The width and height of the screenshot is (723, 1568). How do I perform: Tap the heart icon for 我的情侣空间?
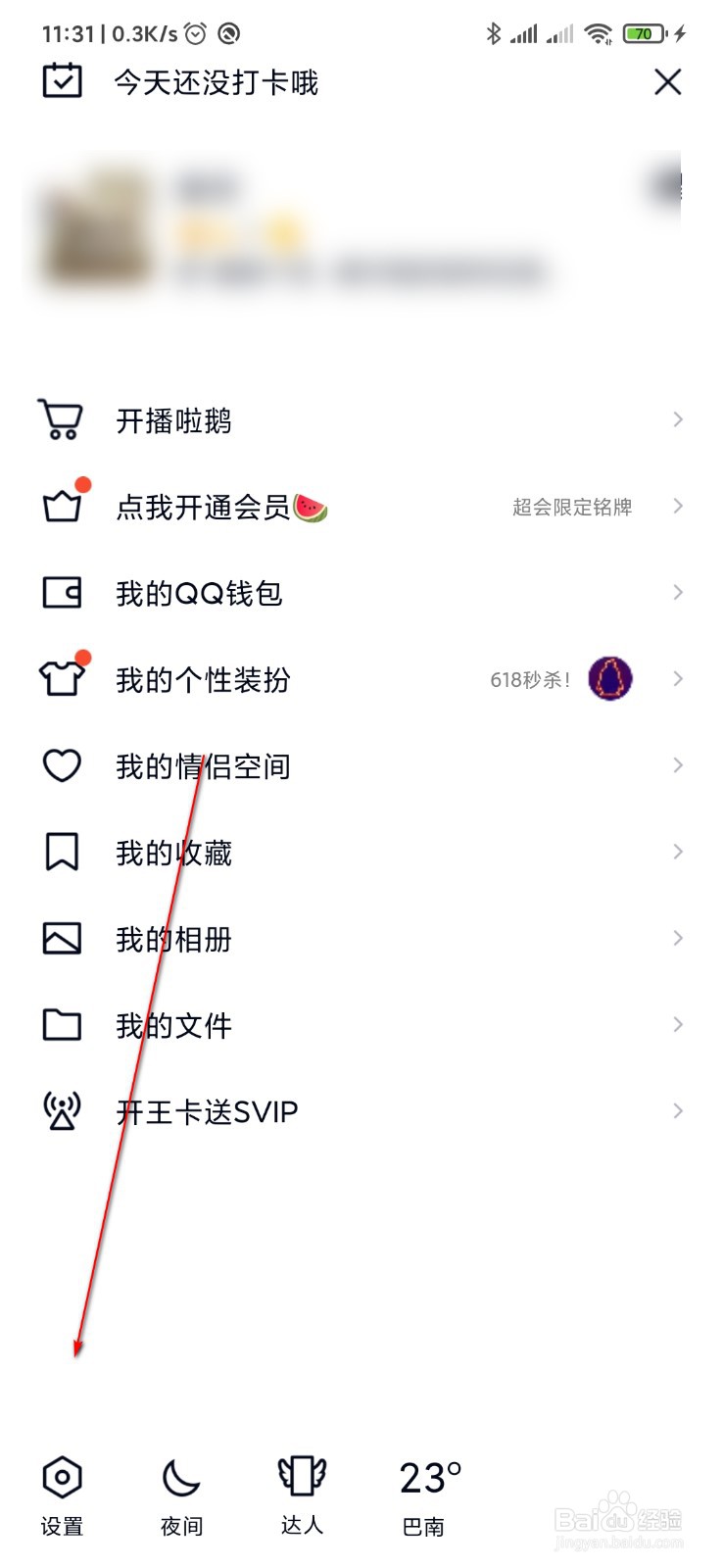[61, 764]
